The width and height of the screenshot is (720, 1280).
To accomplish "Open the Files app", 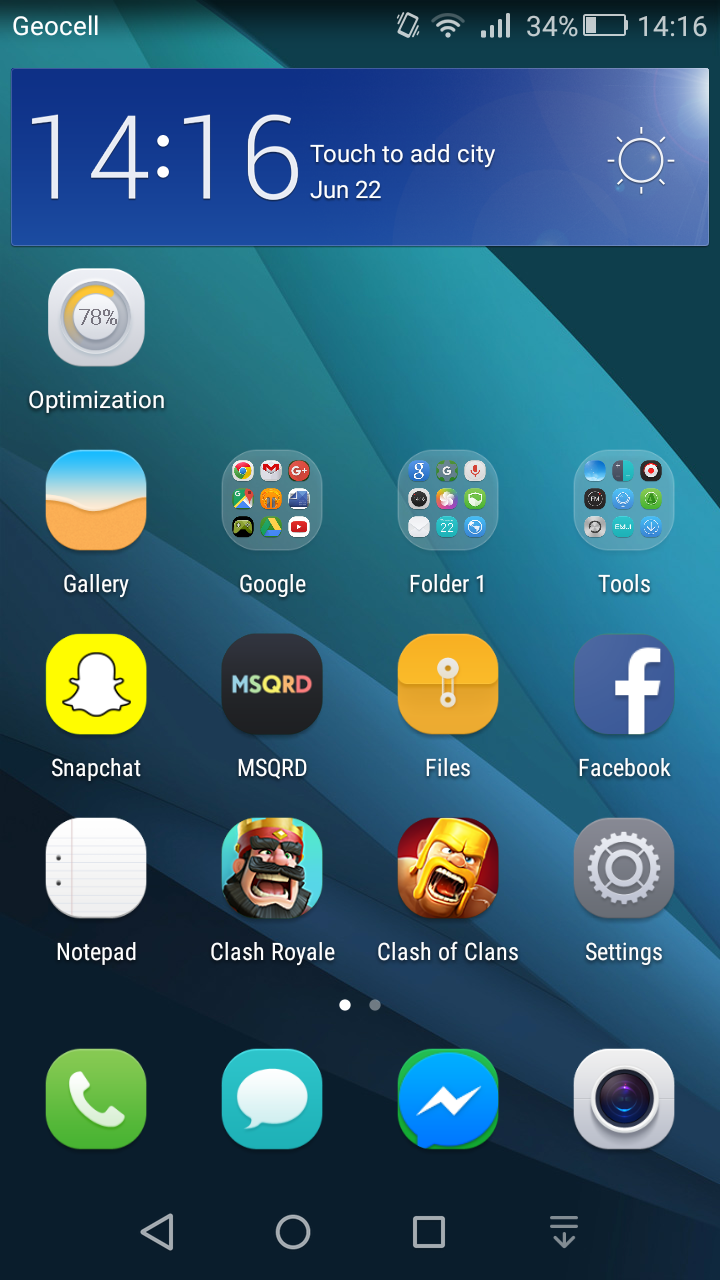I will pyautogui.click(x=448, y=684).
